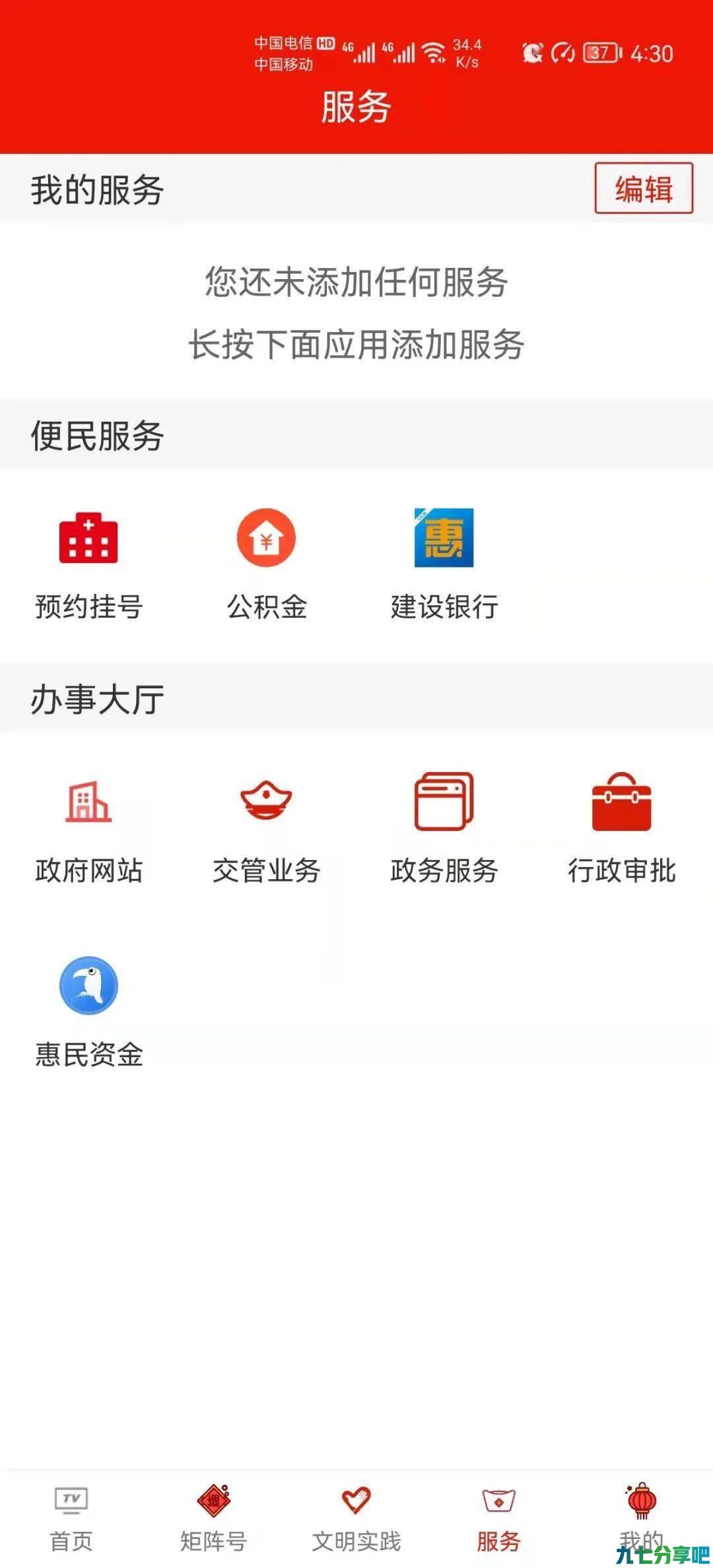This screenshot has height=1568, width=713.
Task: Switch to the 矩阵号 tab
Action: point(214,1519)
